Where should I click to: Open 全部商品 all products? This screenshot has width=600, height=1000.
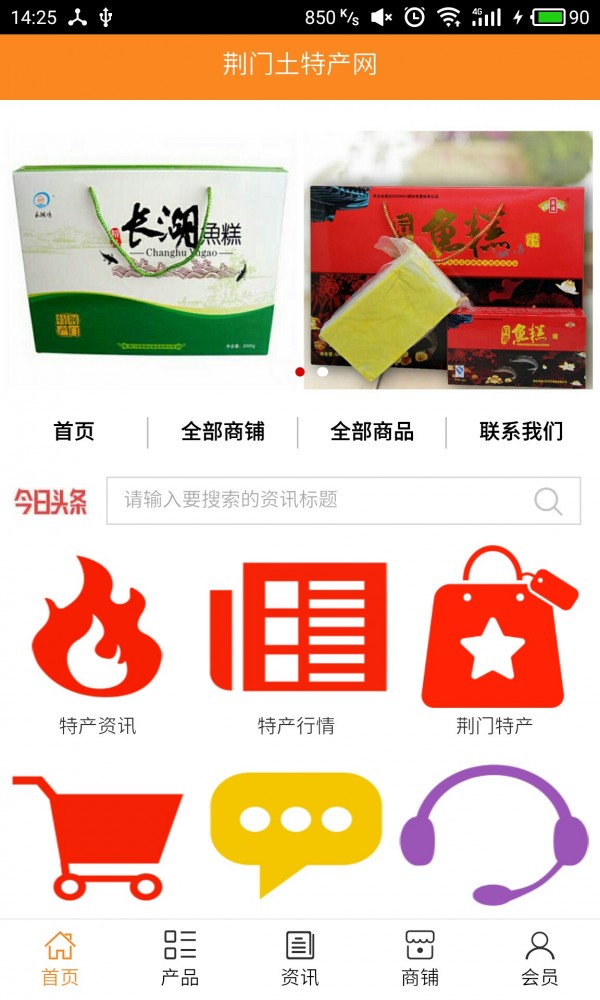coord(372,432)
